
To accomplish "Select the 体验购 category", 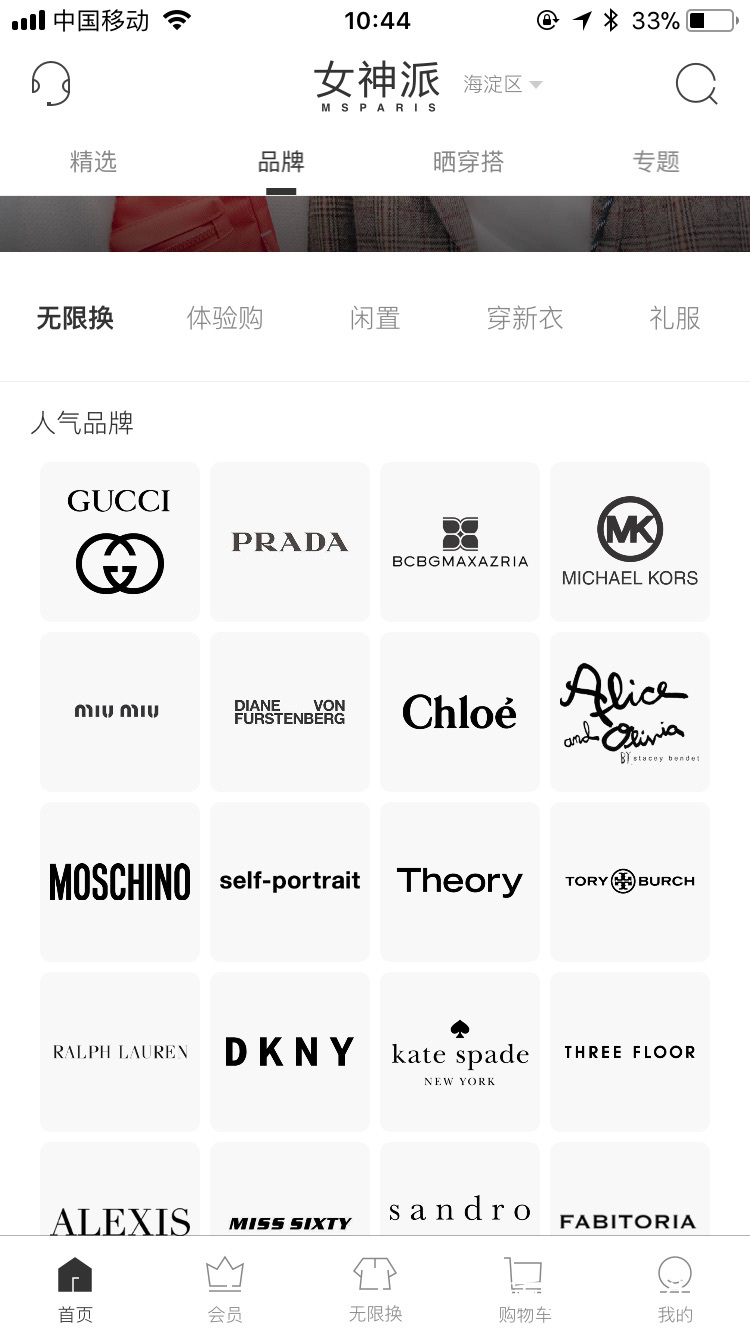I will (225, 319).
